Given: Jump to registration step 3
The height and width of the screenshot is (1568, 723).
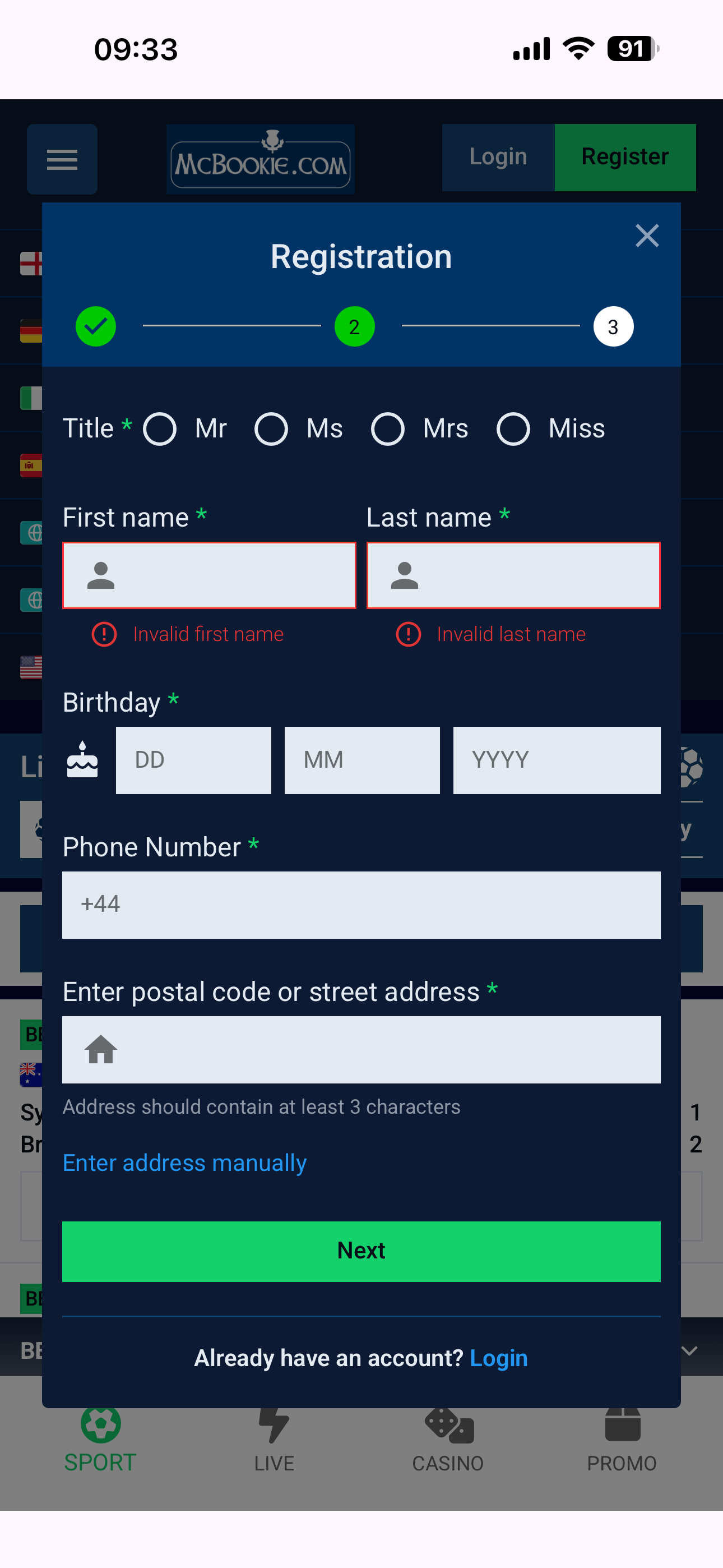Looking at the screenshot, I should coord(613,326).
